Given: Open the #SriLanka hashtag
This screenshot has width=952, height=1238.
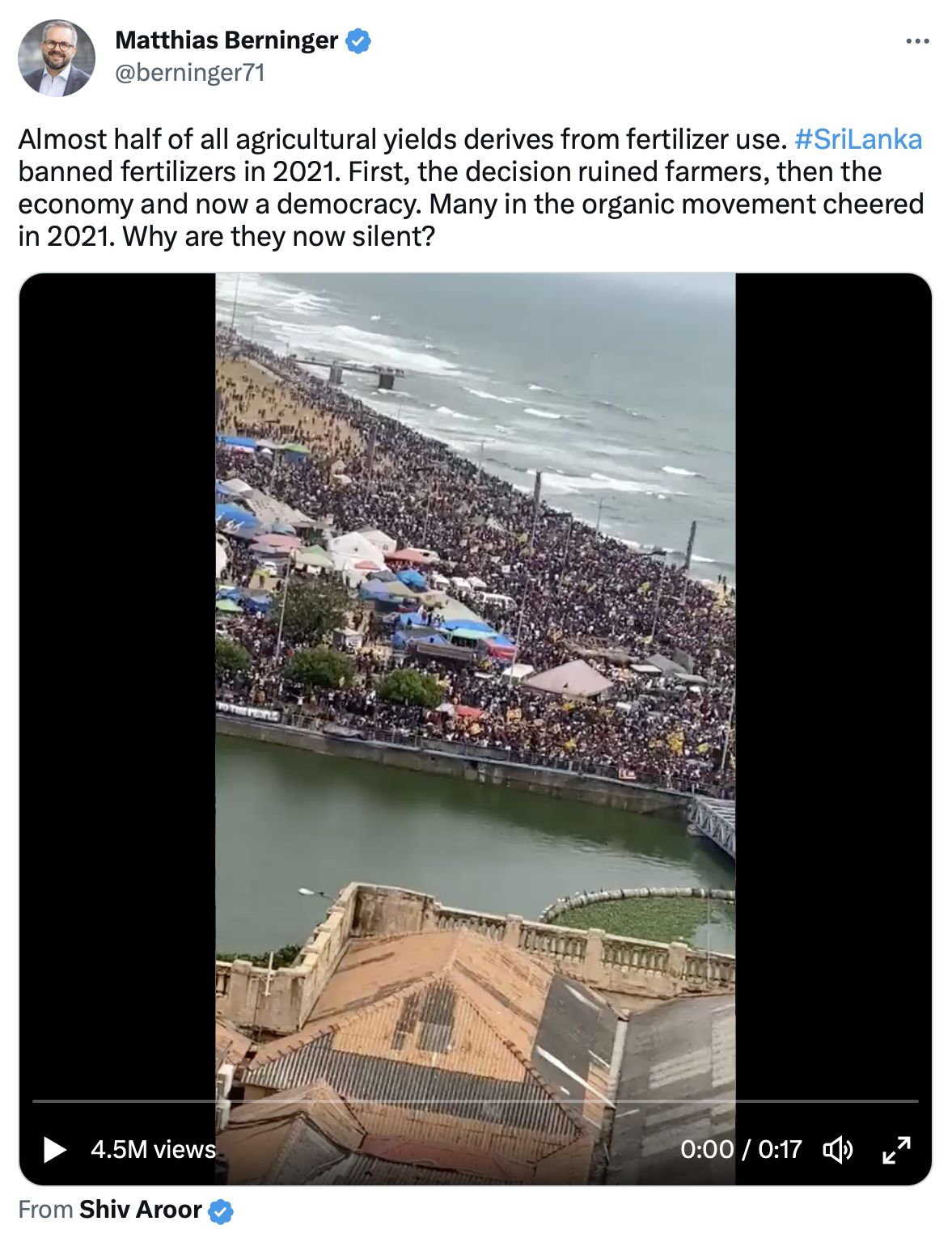Looking at the screenshot, I should pyautogui.click(x=857, y=139).
